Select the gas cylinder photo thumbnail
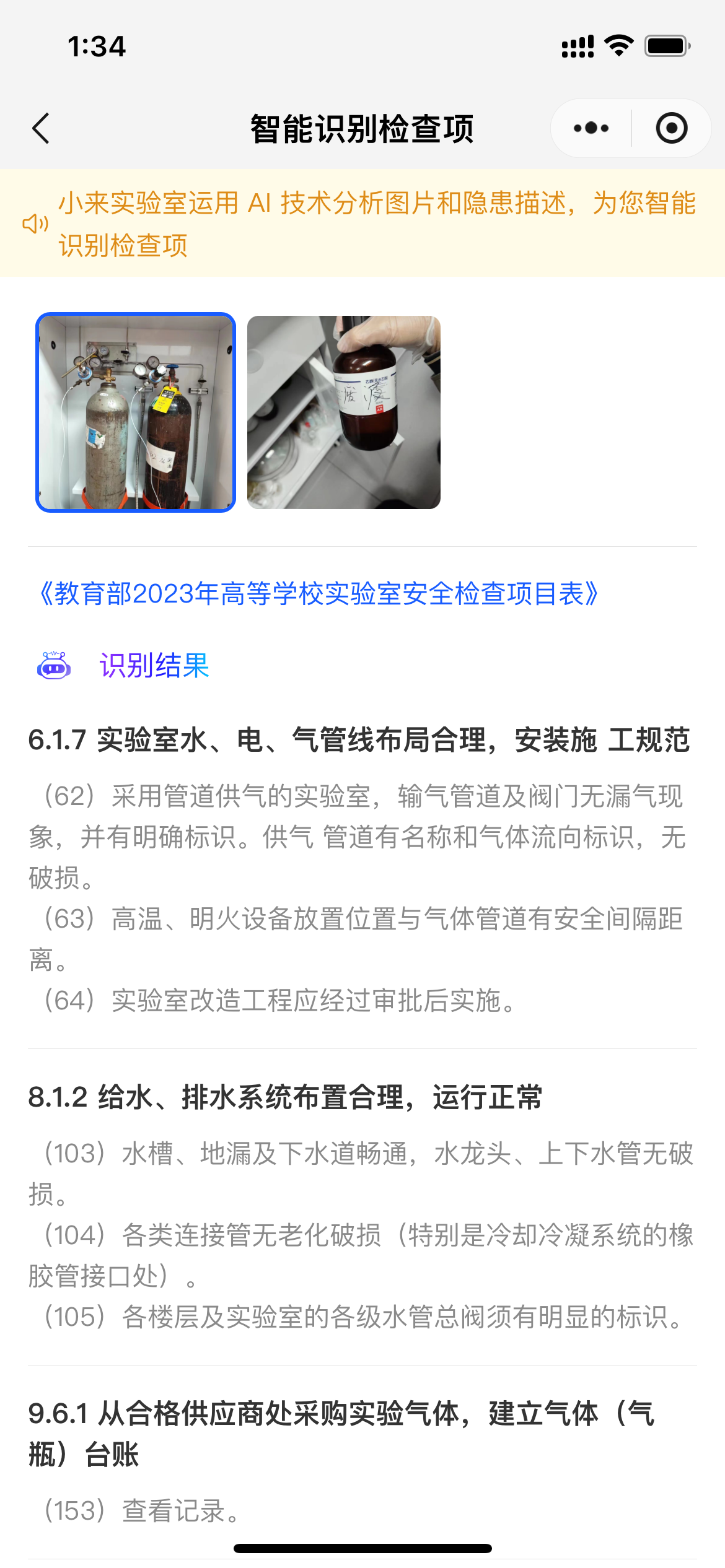Screen dimensions: 725x1568 click(x=136, y=412)
